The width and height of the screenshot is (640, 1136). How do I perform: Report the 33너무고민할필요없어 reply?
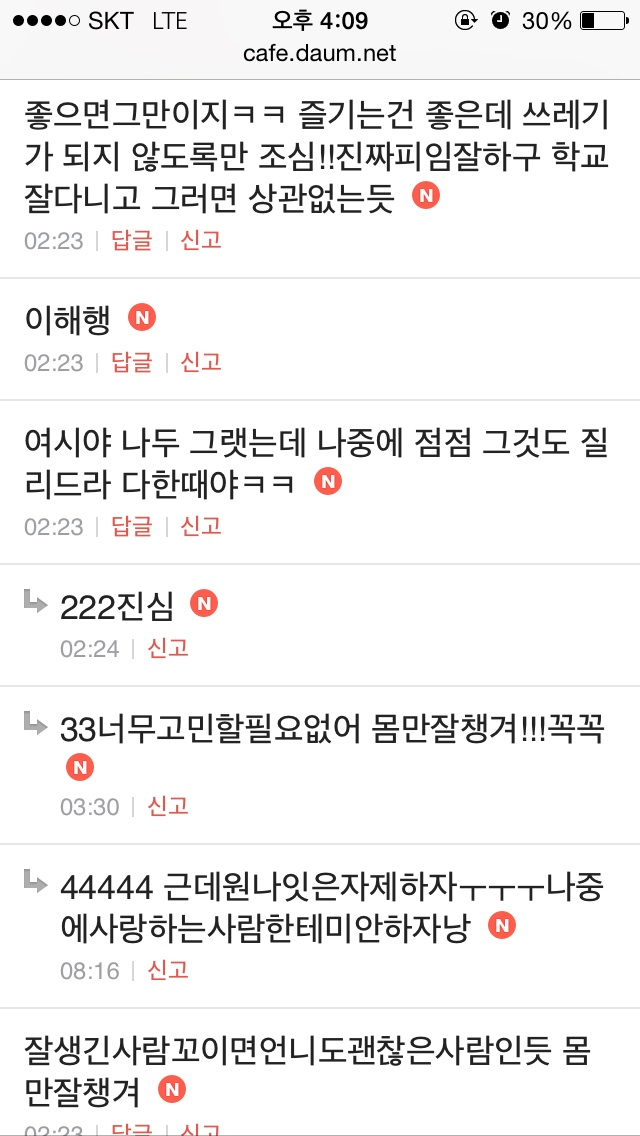point(168,806)
